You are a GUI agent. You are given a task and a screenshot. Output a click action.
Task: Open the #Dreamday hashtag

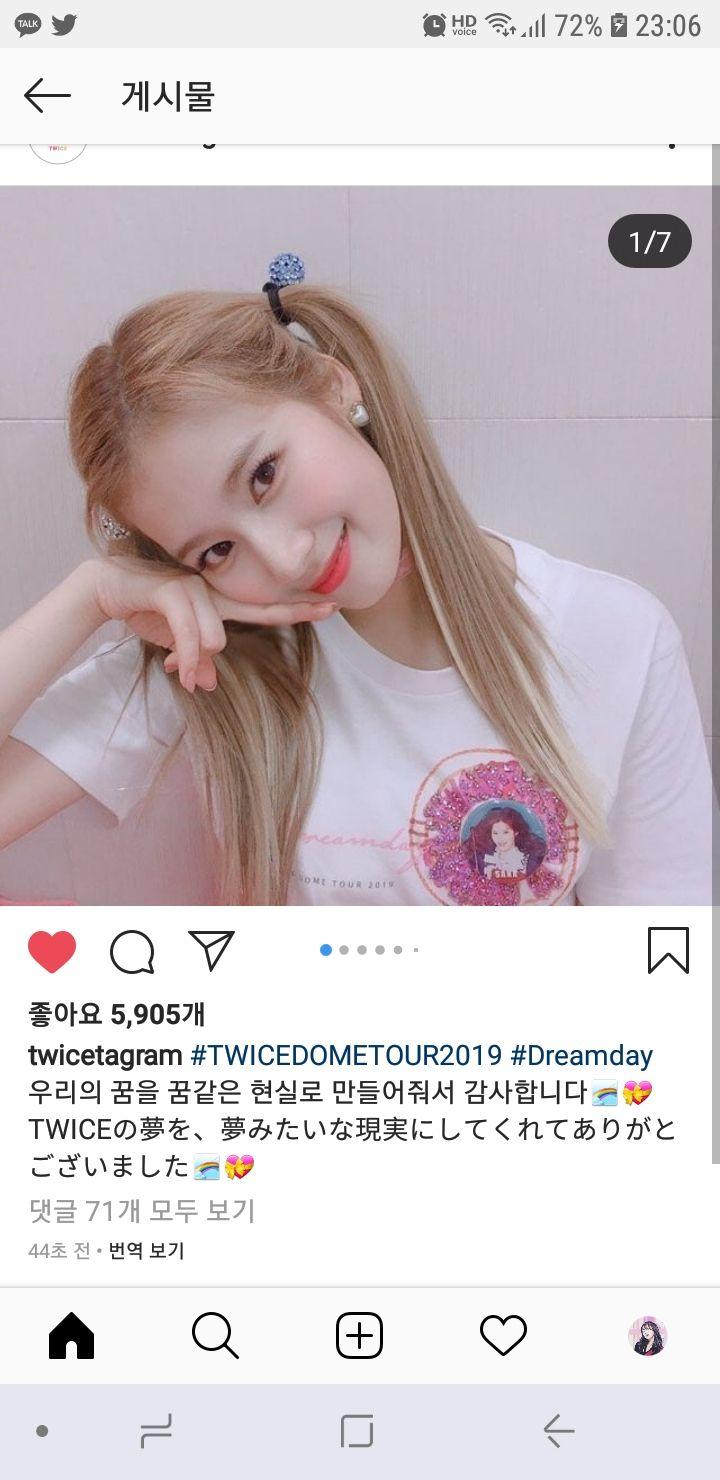(x=581, y=1056)
